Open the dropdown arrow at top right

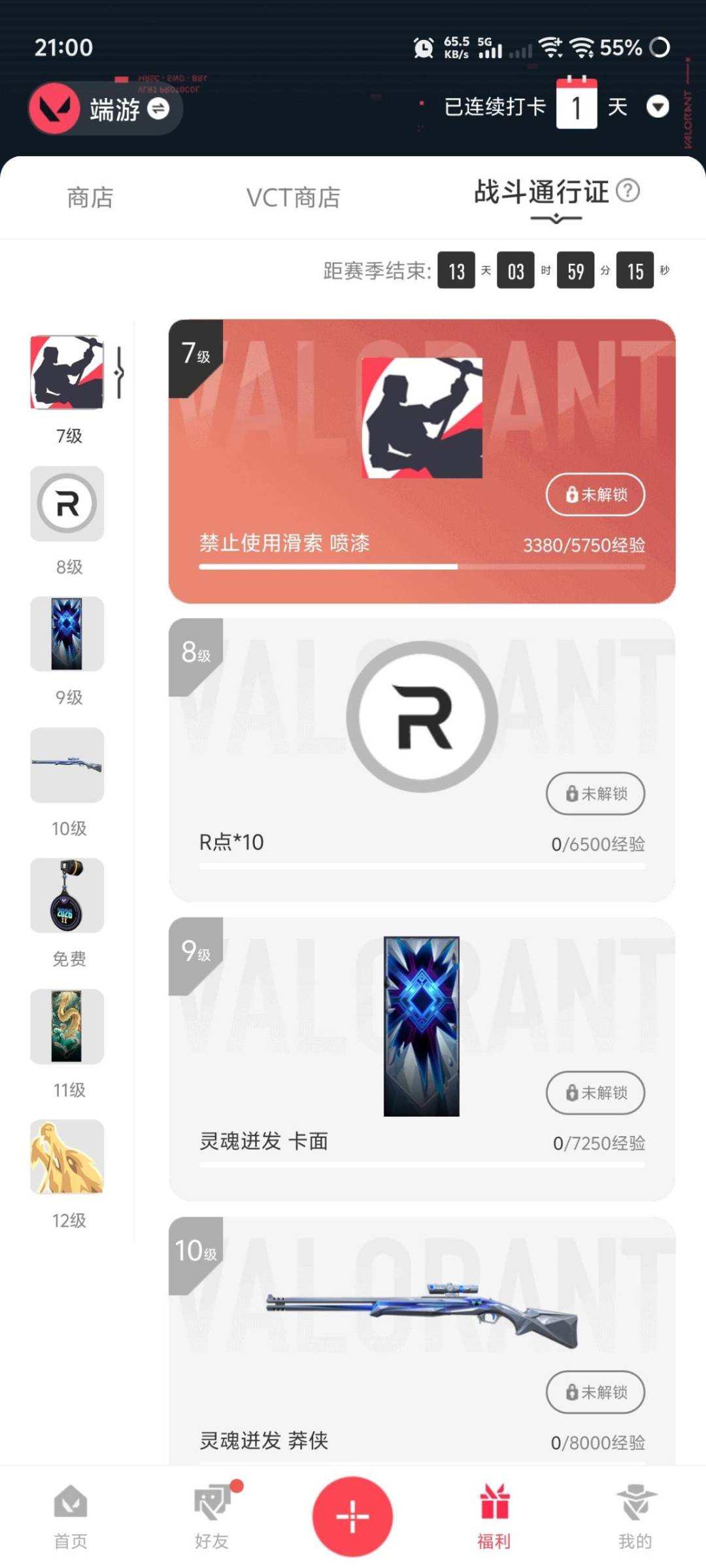658,108
